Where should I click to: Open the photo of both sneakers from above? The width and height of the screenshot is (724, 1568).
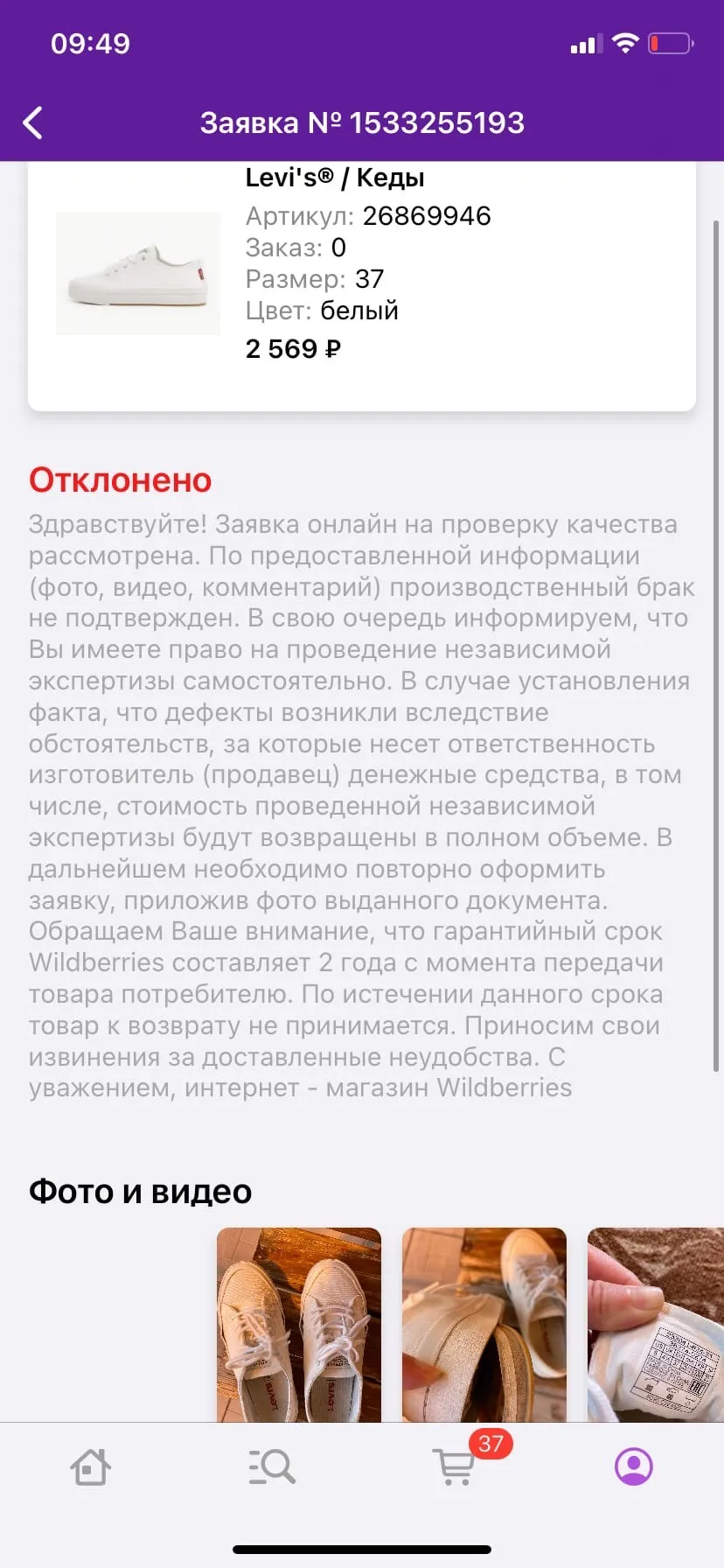[x=299, y=1325]
